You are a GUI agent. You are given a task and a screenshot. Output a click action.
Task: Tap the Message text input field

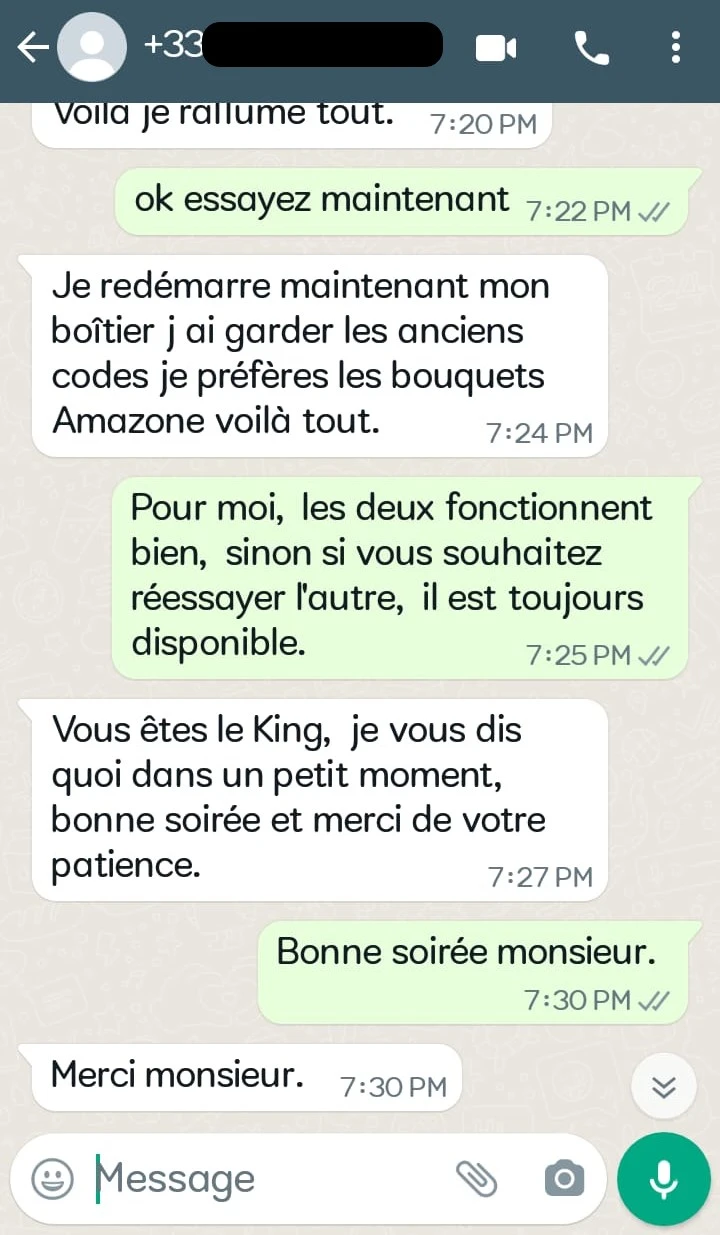tap(250, 1178)
